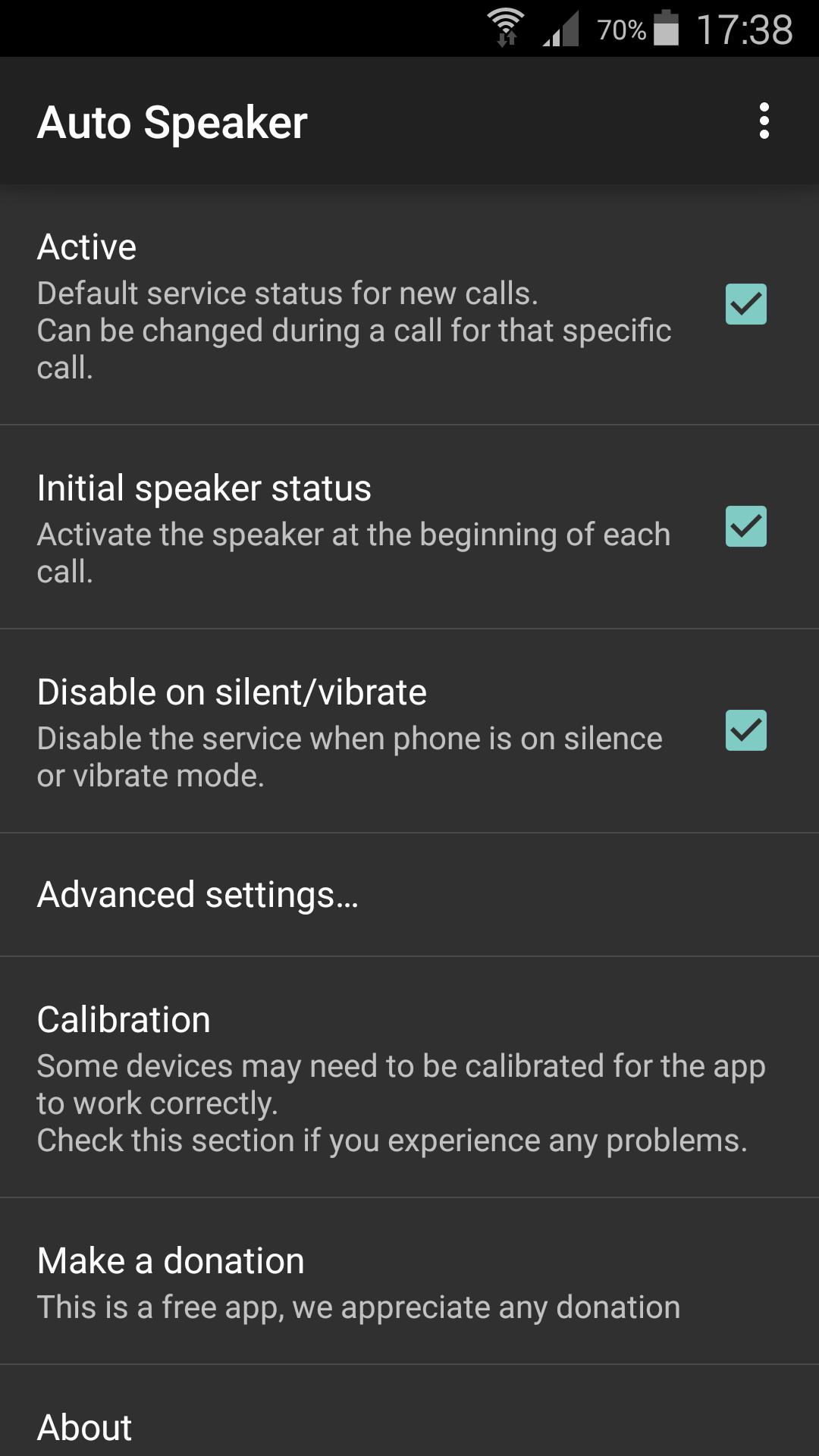This screenshot has width=819, height=1456.
Task: Tap the Auto Speaker title bar
Action: 173,121
